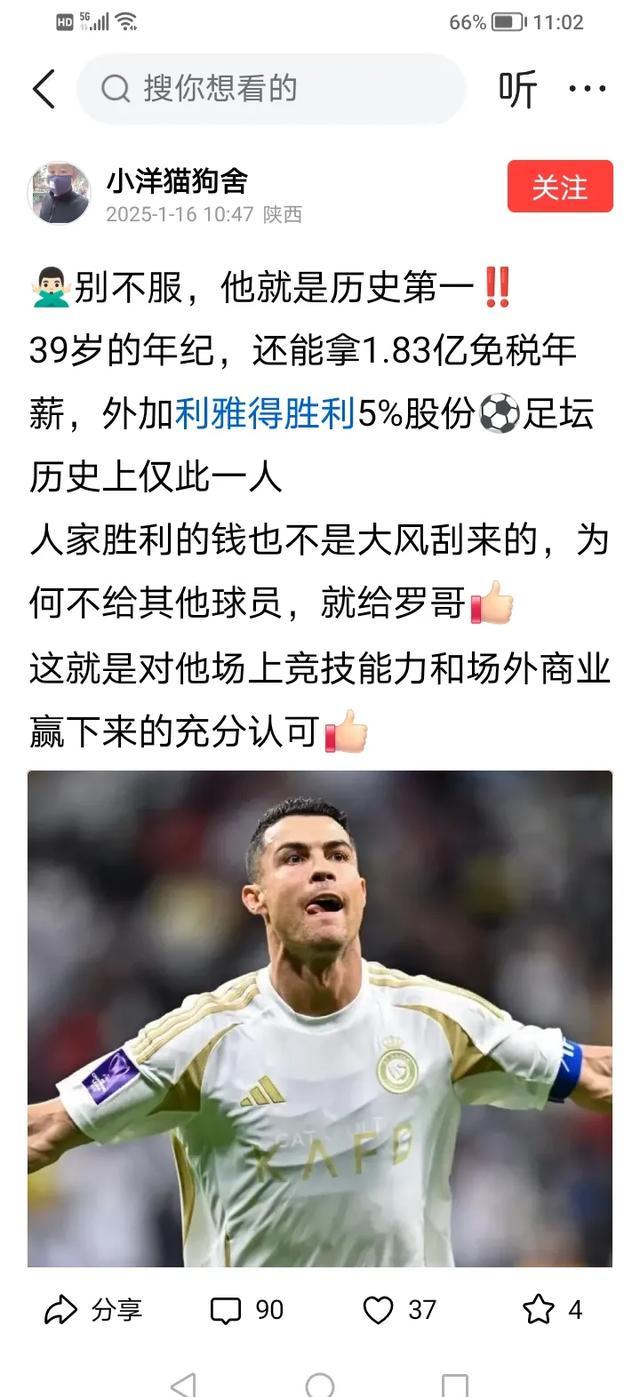The height and width of the screenshot is (1397, 640).
Task: View the post photo full screen
Action: 320,1018
